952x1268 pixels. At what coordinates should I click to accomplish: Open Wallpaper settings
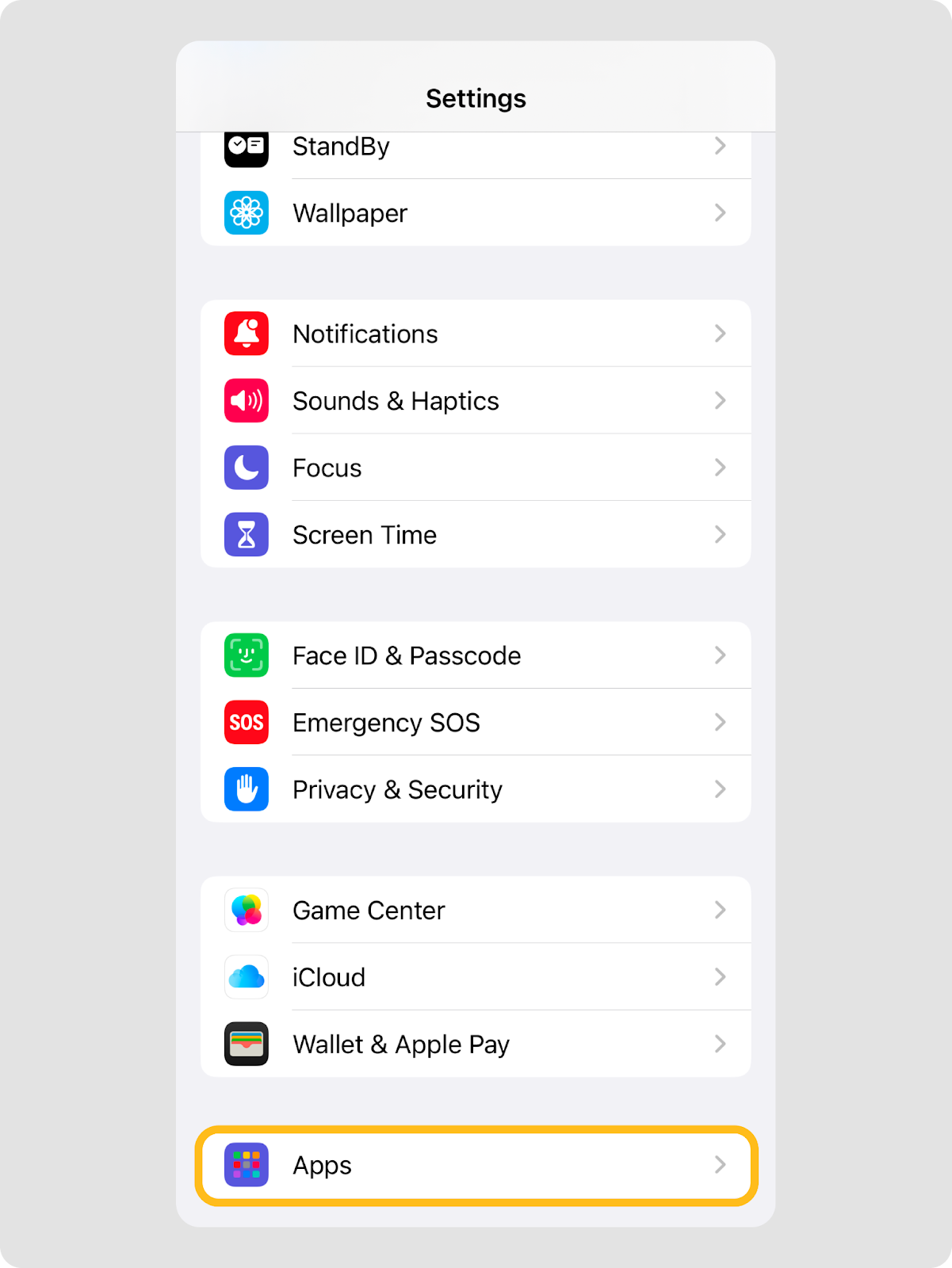tap(476, 212)
